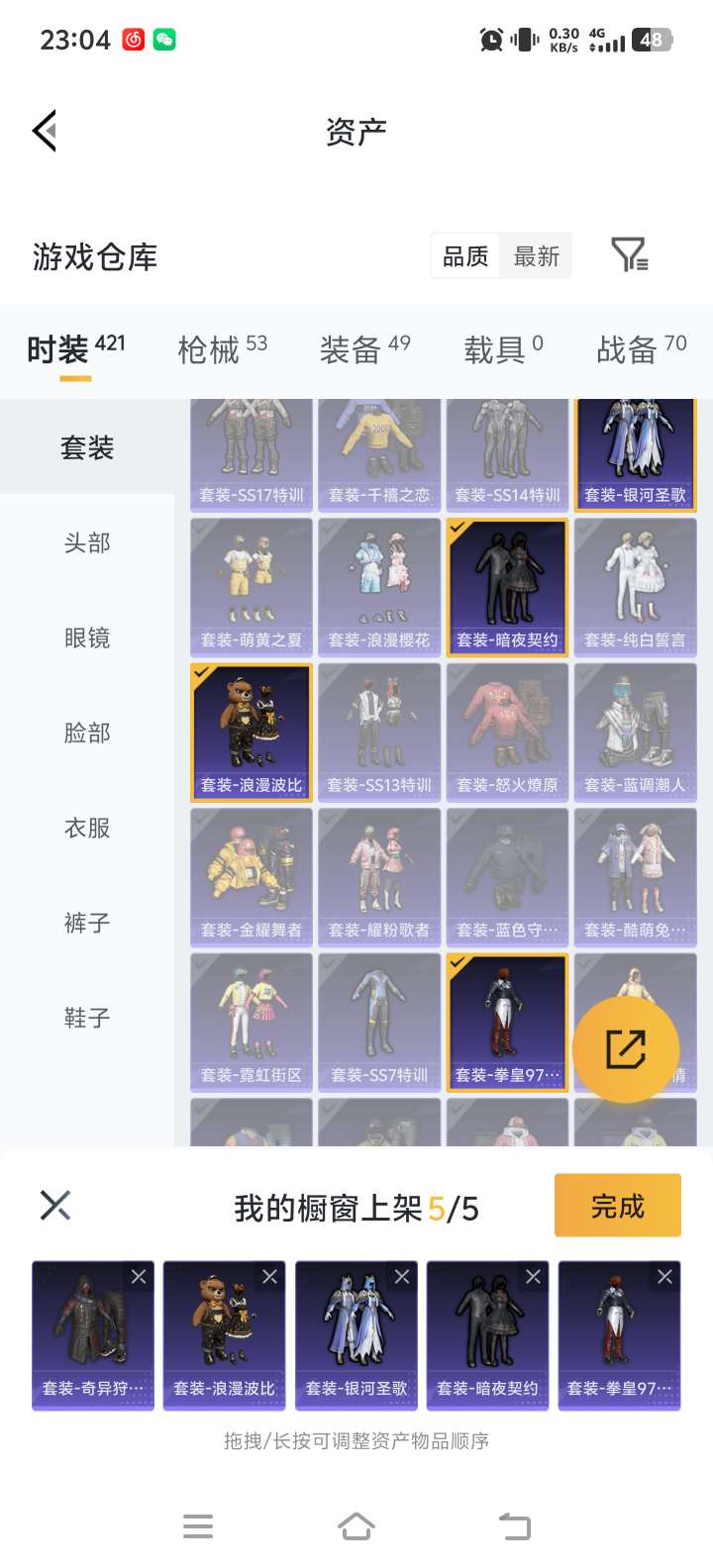This screenshot has height=1568, width=713.
Task: Switch to the 战备 tab
Action: [x=641, y=348]
